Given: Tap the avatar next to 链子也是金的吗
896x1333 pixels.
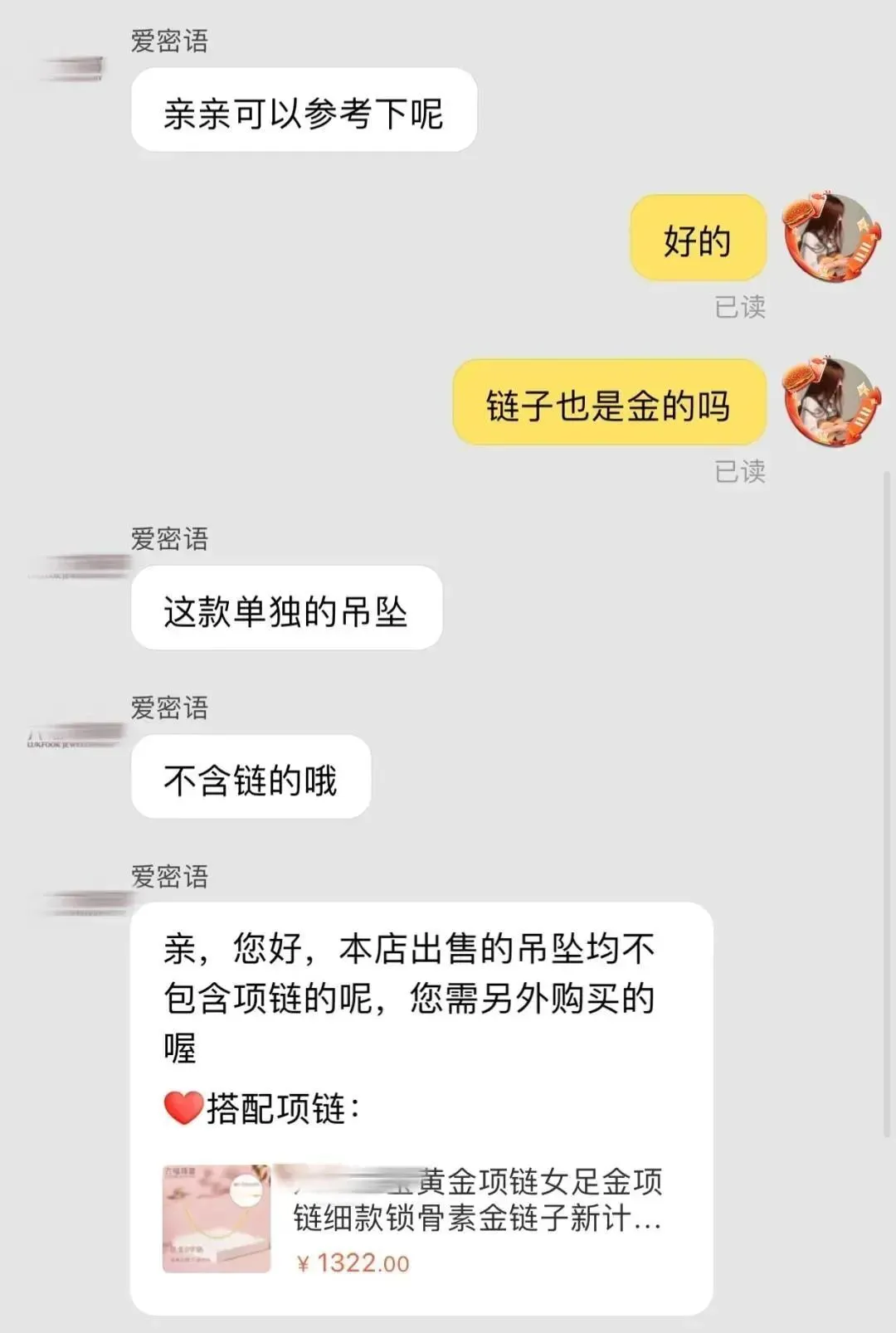Looking at the screenshot, I should pyautogui.click(x=832, y=403).
